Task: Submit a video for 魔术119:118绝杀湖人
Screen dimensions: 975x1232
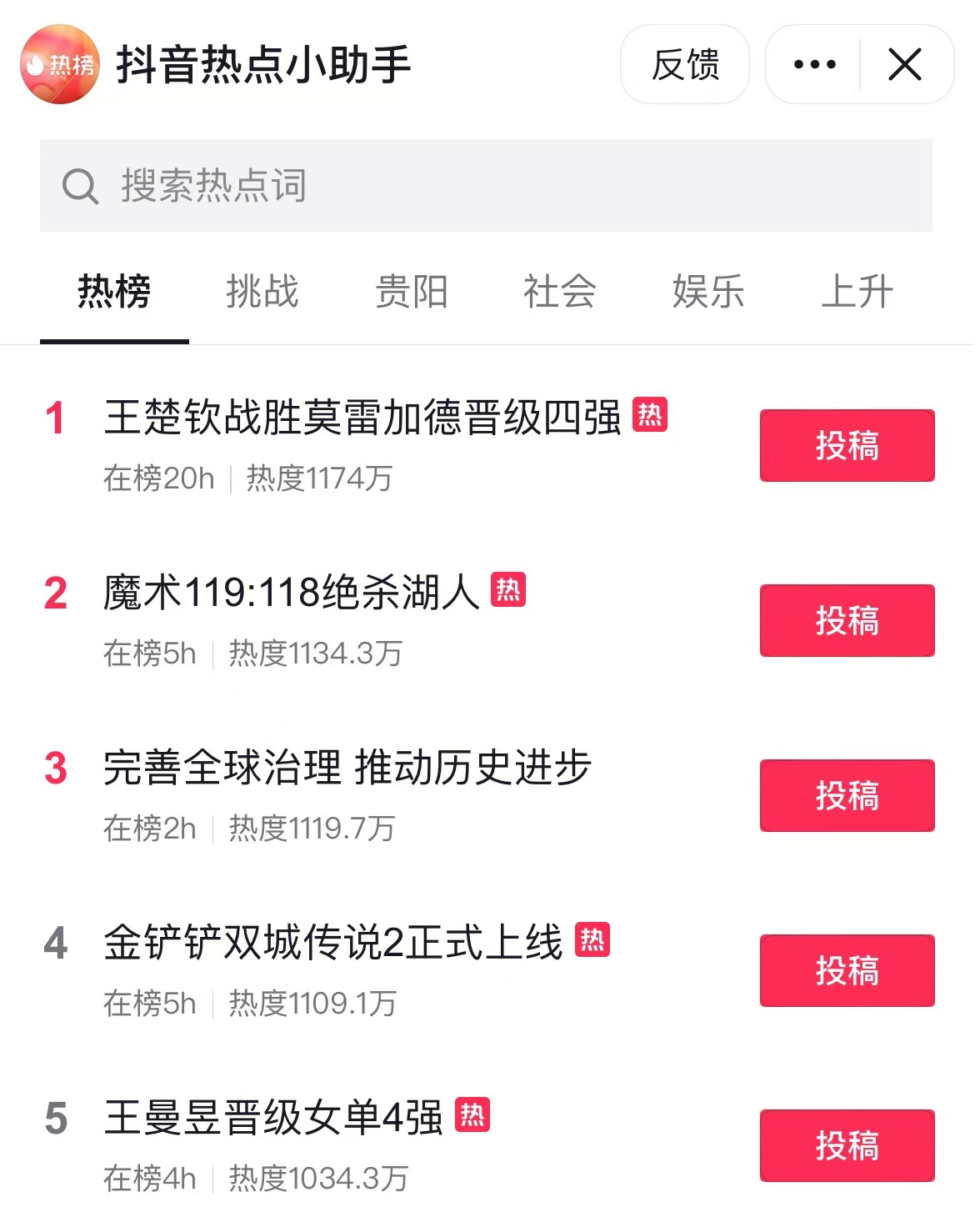Action: [847, 620]
